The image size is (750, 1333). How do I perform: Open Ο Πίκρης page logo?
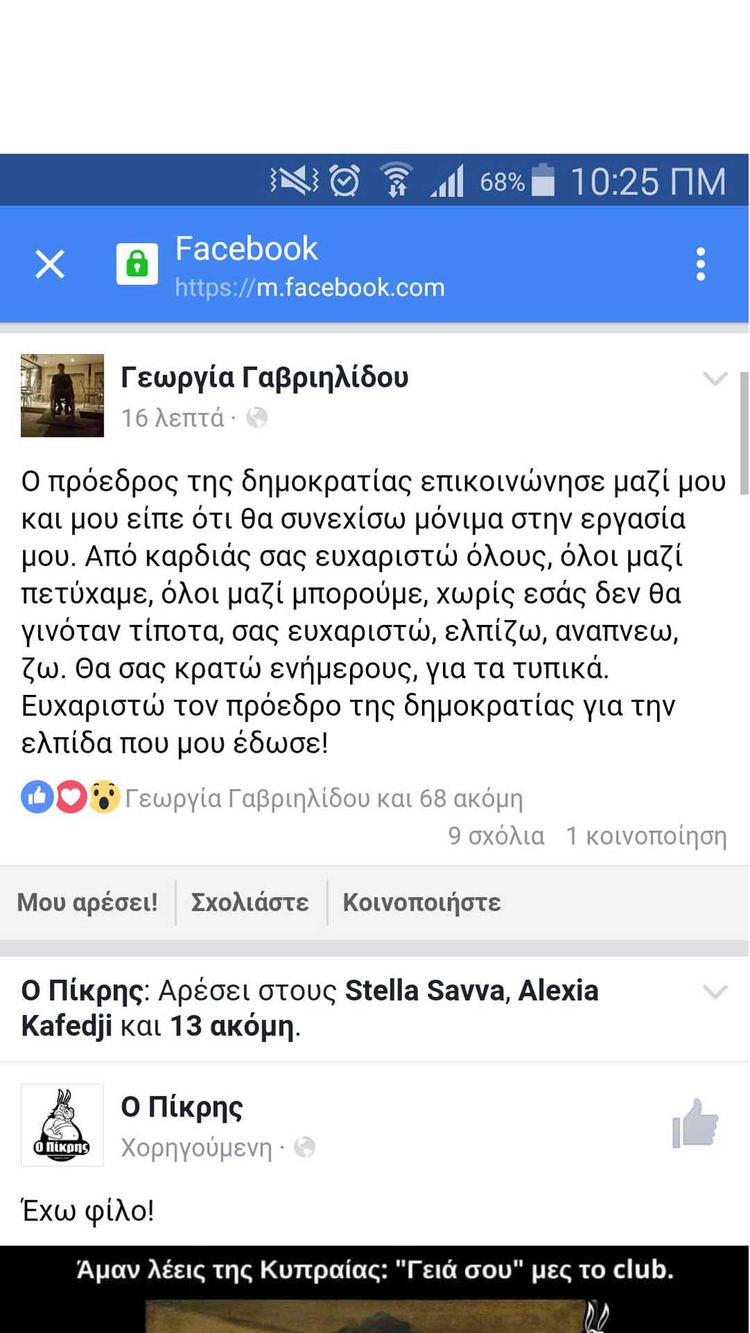click(62, 1125)
